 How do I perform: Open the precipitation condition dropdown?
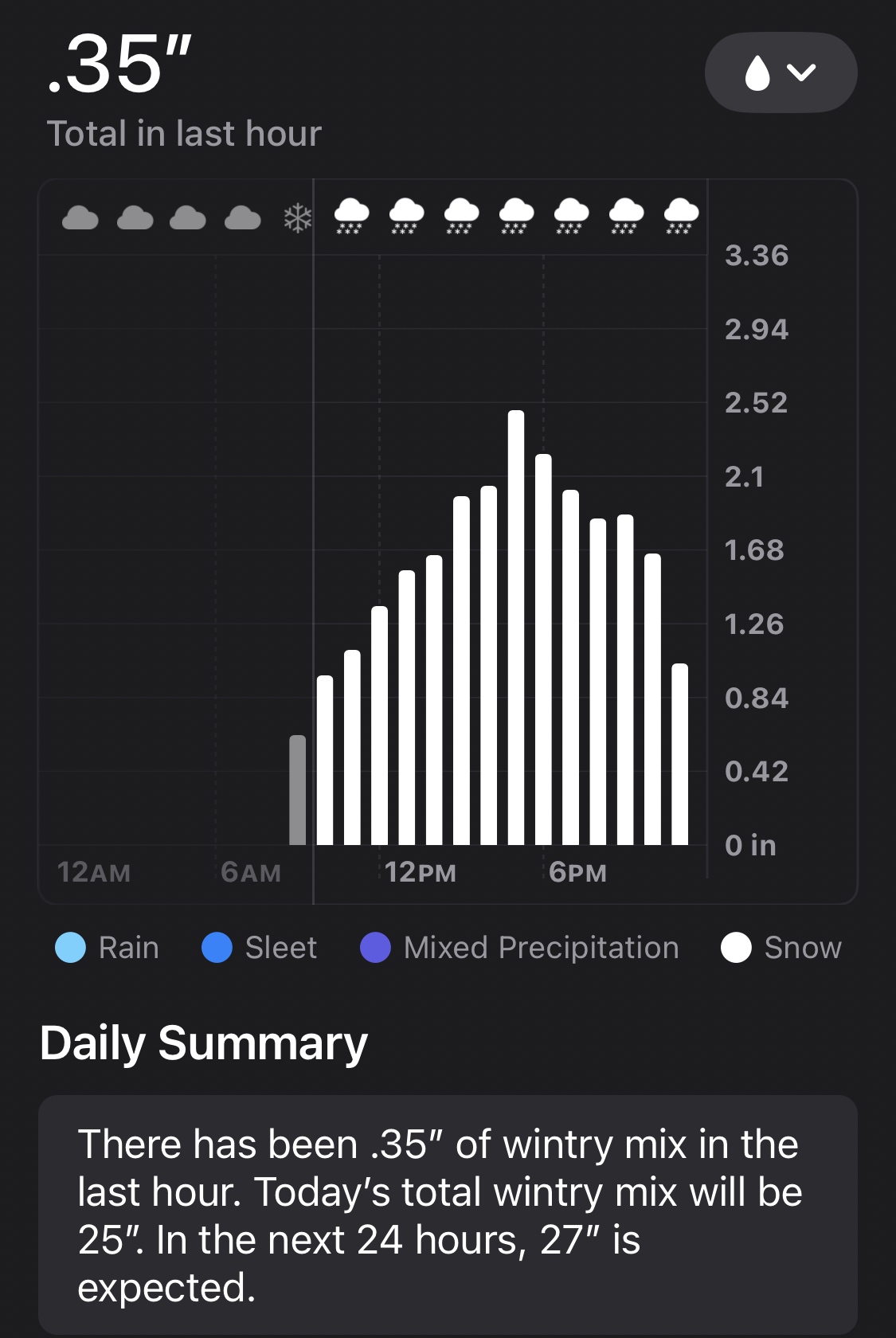[781, 72]
